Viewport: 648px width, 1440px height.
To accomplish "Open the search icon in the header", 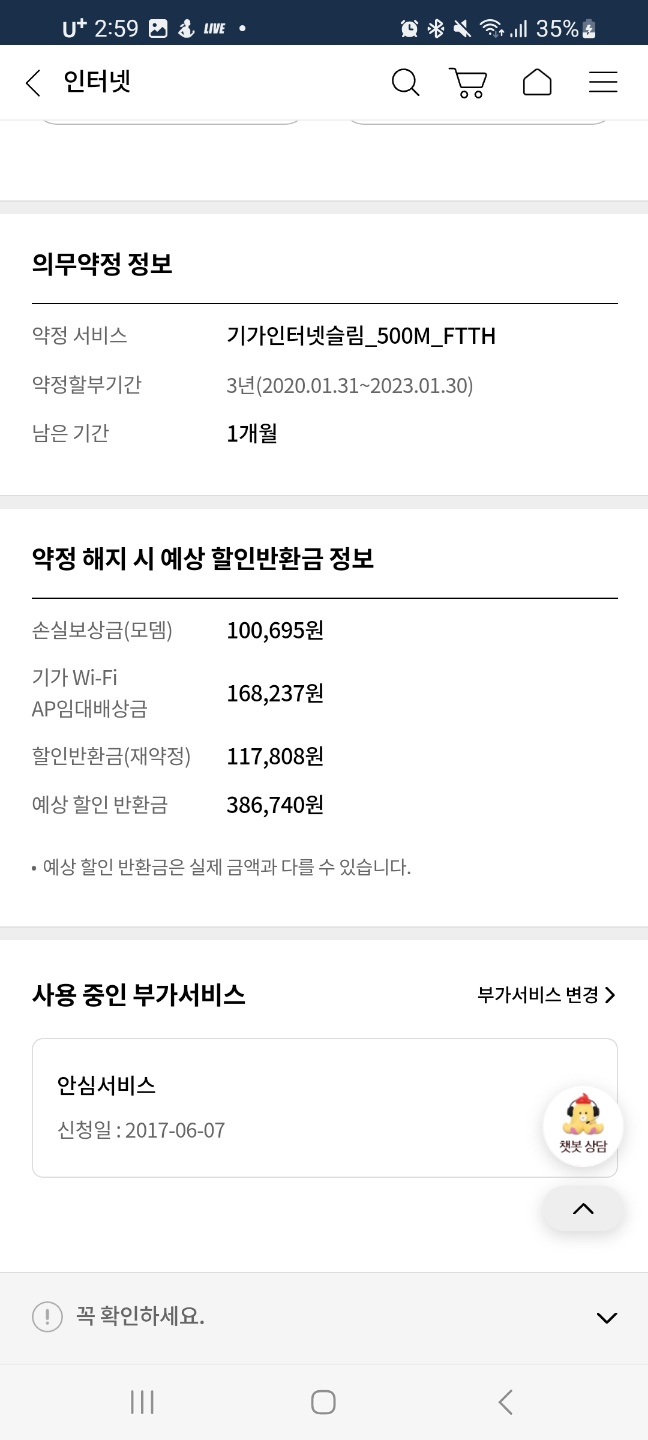I will 405,83.
